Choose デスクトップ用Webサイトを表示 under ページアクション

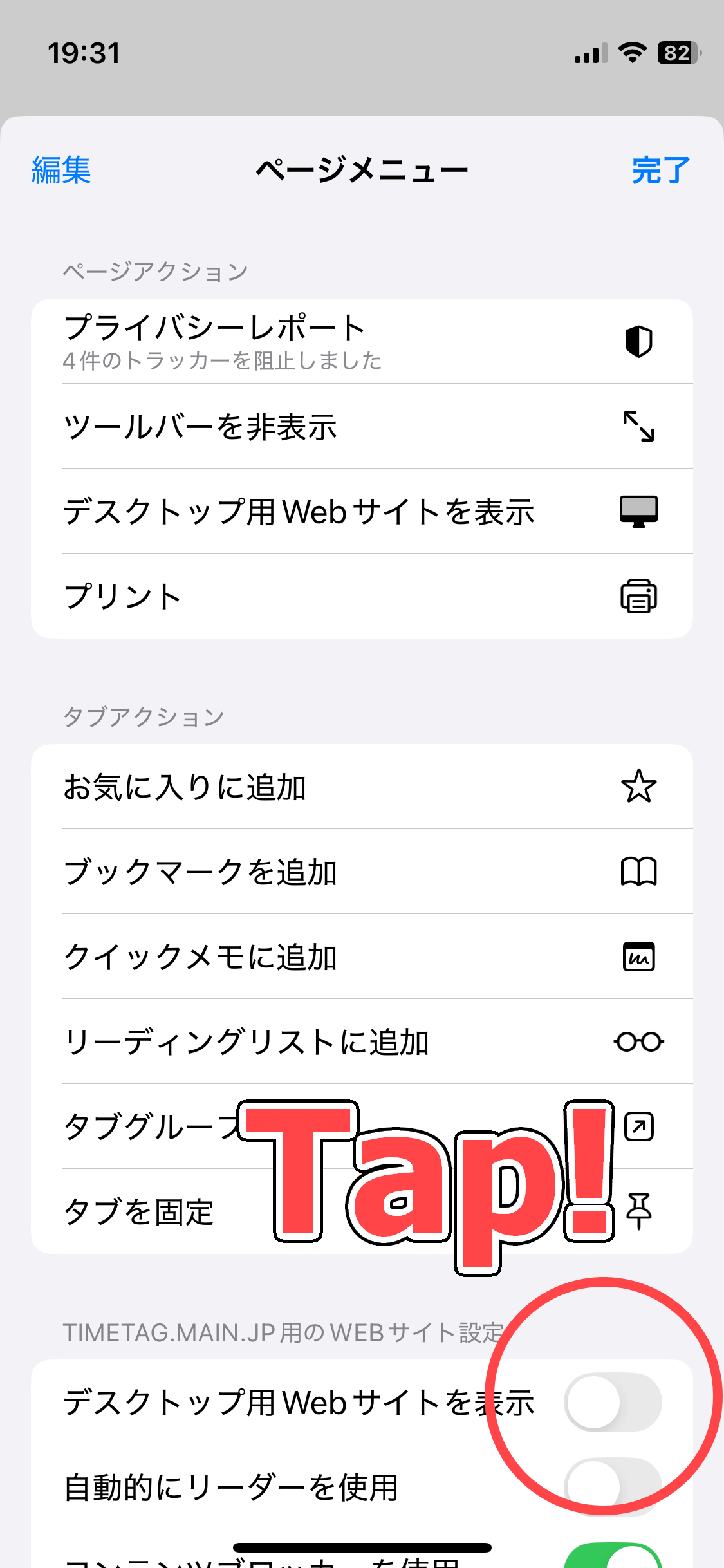pyautogui.click(x=361, y=512)
